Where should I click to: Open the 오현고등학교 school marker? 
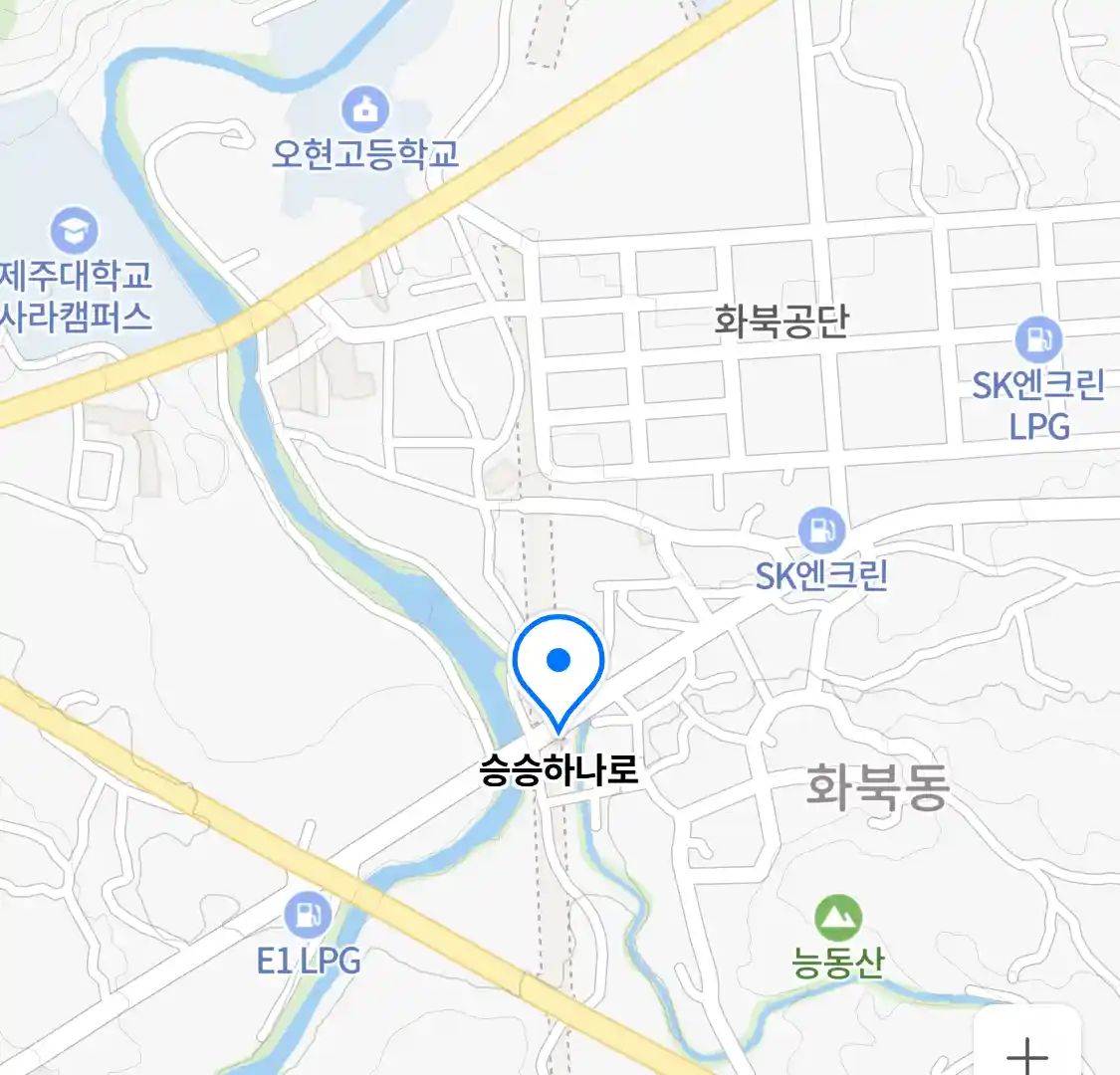click(x=365, y=110)
